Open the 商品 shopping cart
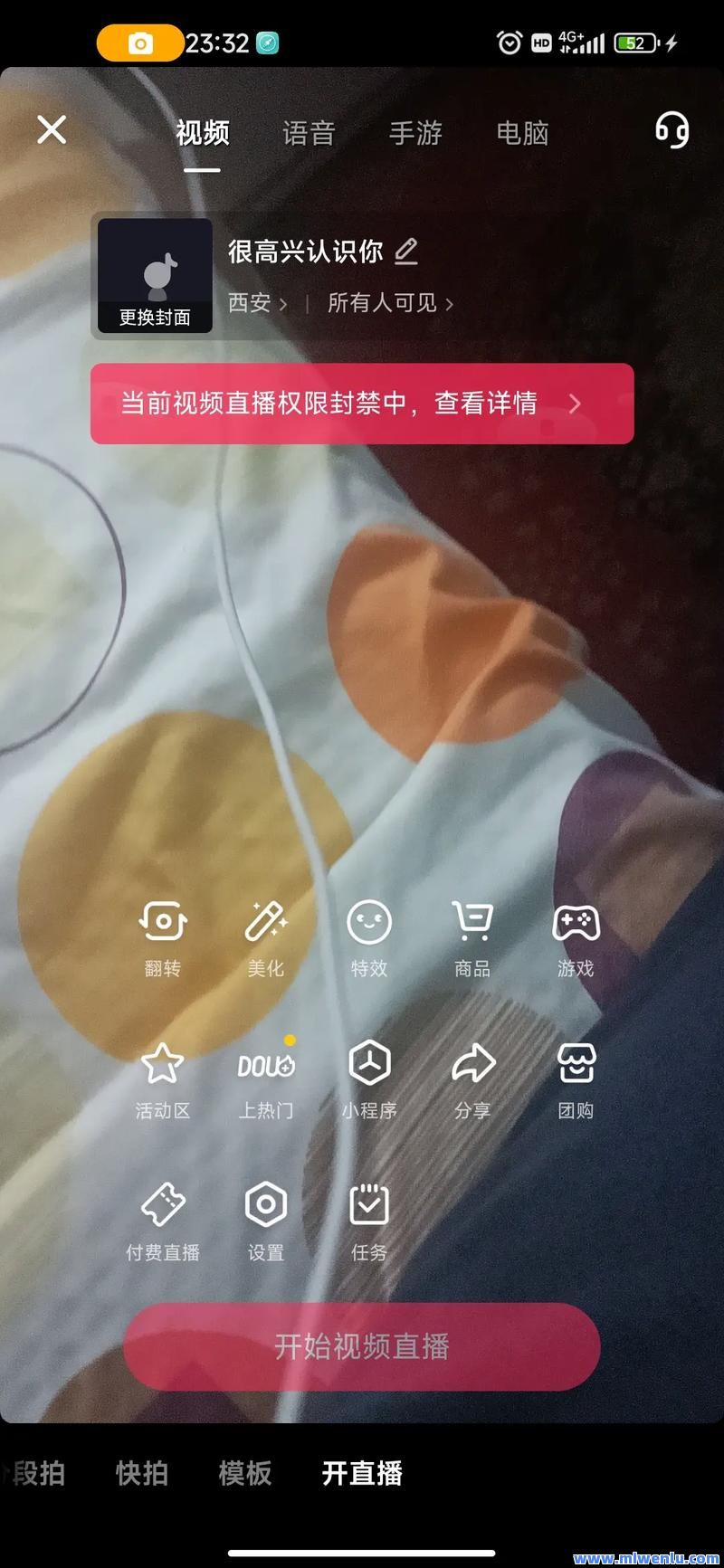 (472, 939)
